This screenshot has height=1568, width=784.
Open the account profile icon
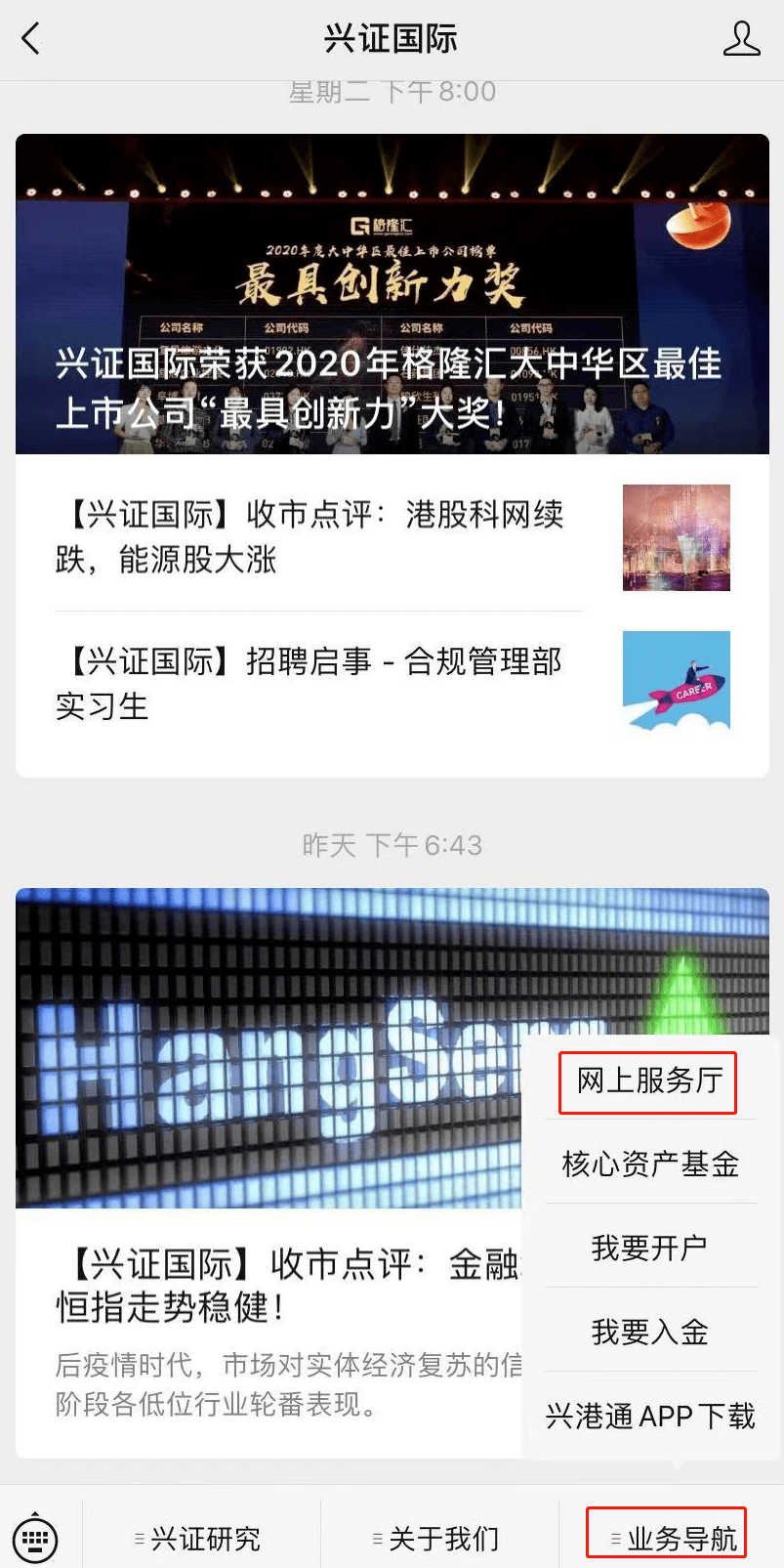(x=741, y=39)
